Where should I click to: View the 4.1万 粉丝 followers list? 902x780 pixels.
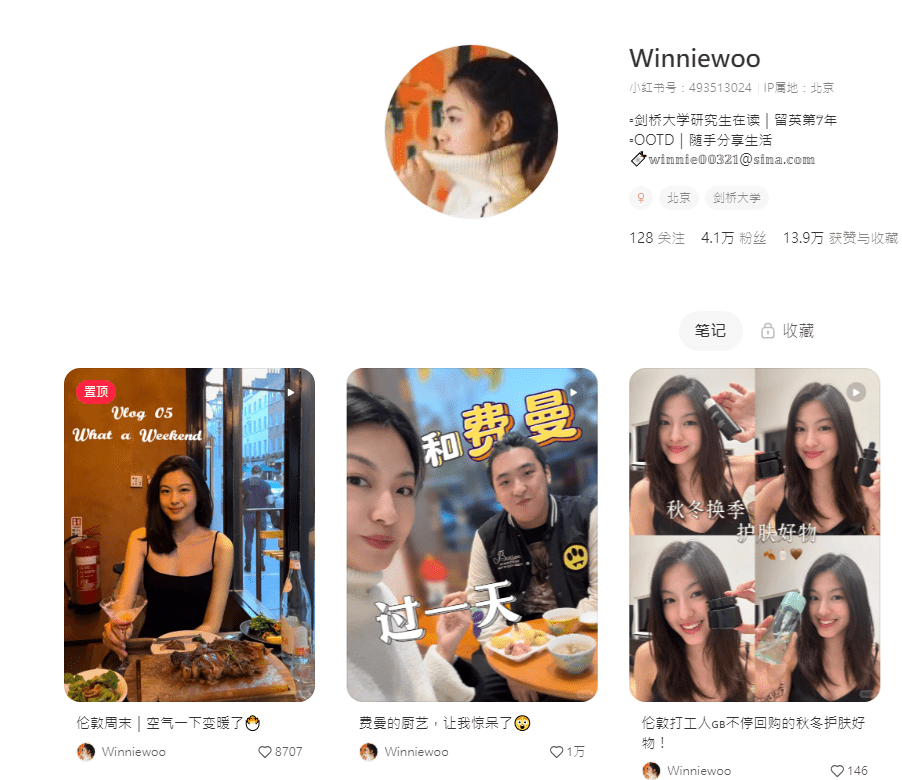click(x=733, y=238)
